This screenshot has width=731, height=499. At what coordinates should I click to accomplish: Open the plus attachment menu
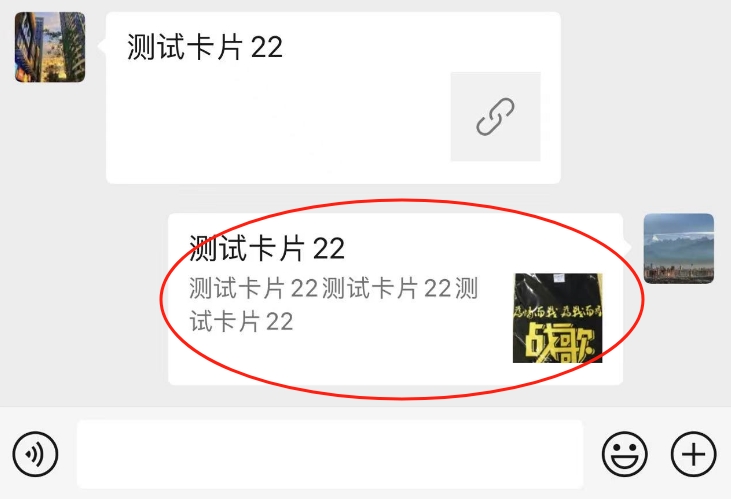(x=693, y=455)
